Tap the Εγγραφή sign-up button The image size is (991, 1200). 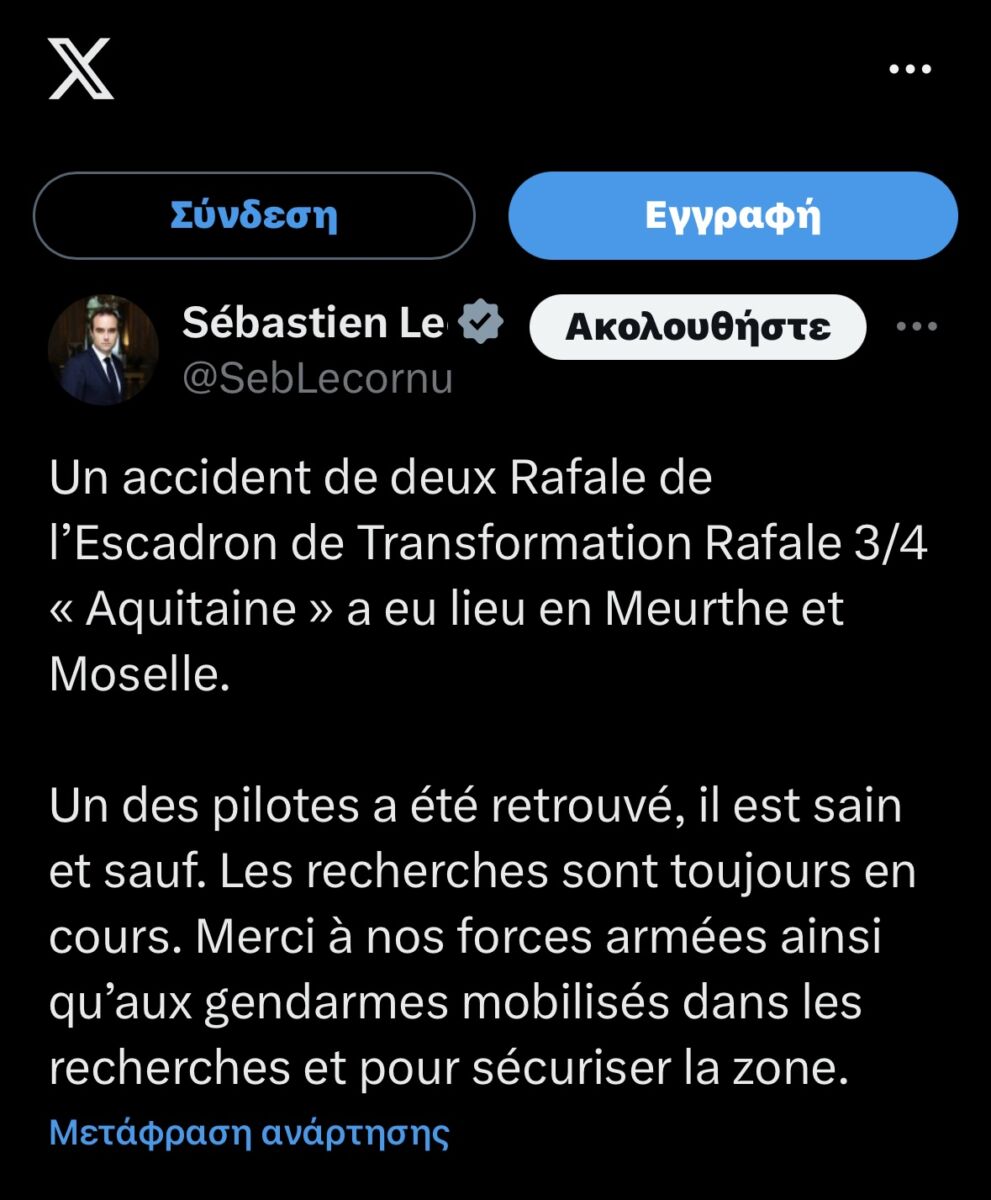pyautogui.click(x=733, y=216)
